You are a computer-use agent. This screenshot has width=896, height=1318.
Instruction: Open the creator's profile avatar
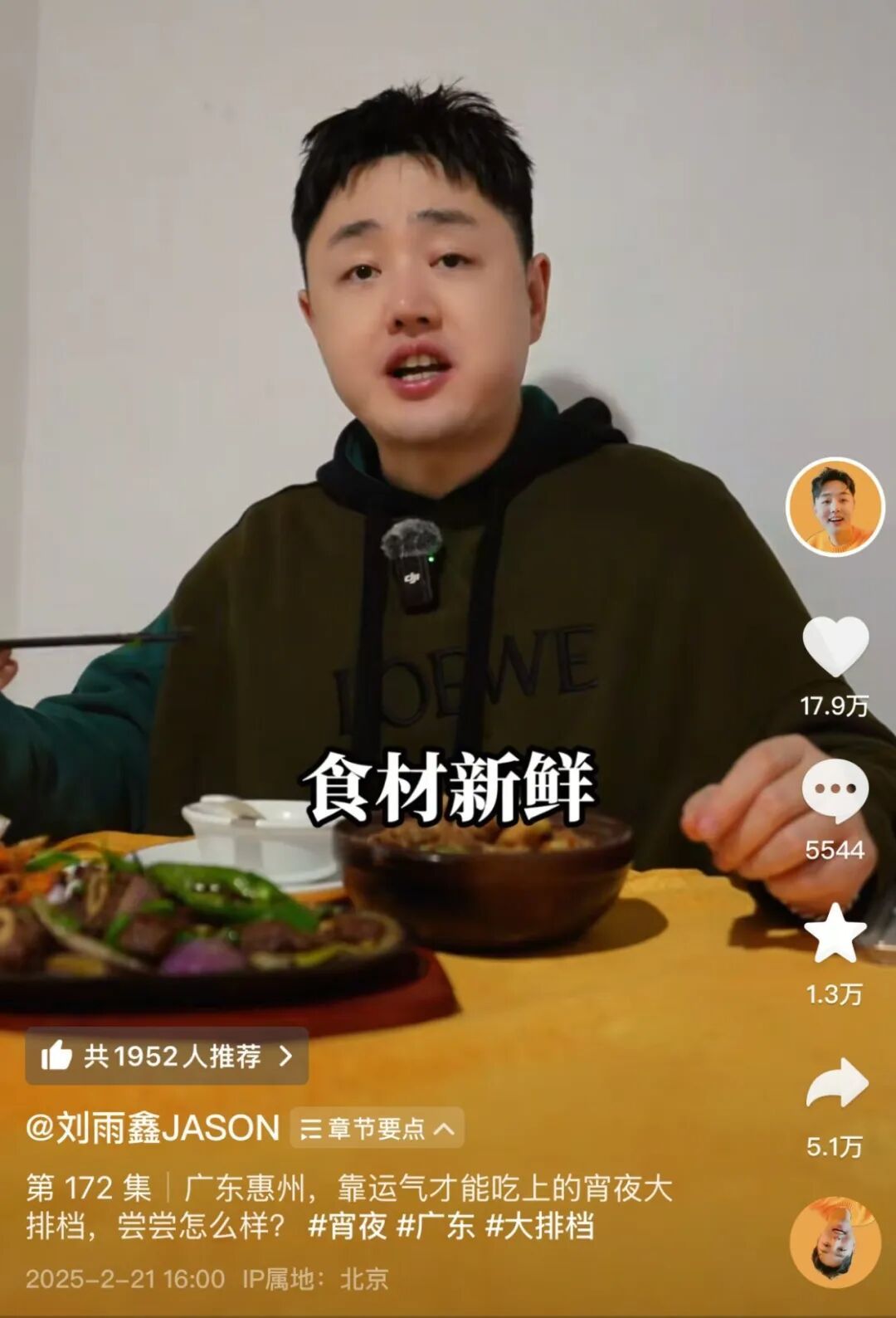pos(835,506)
